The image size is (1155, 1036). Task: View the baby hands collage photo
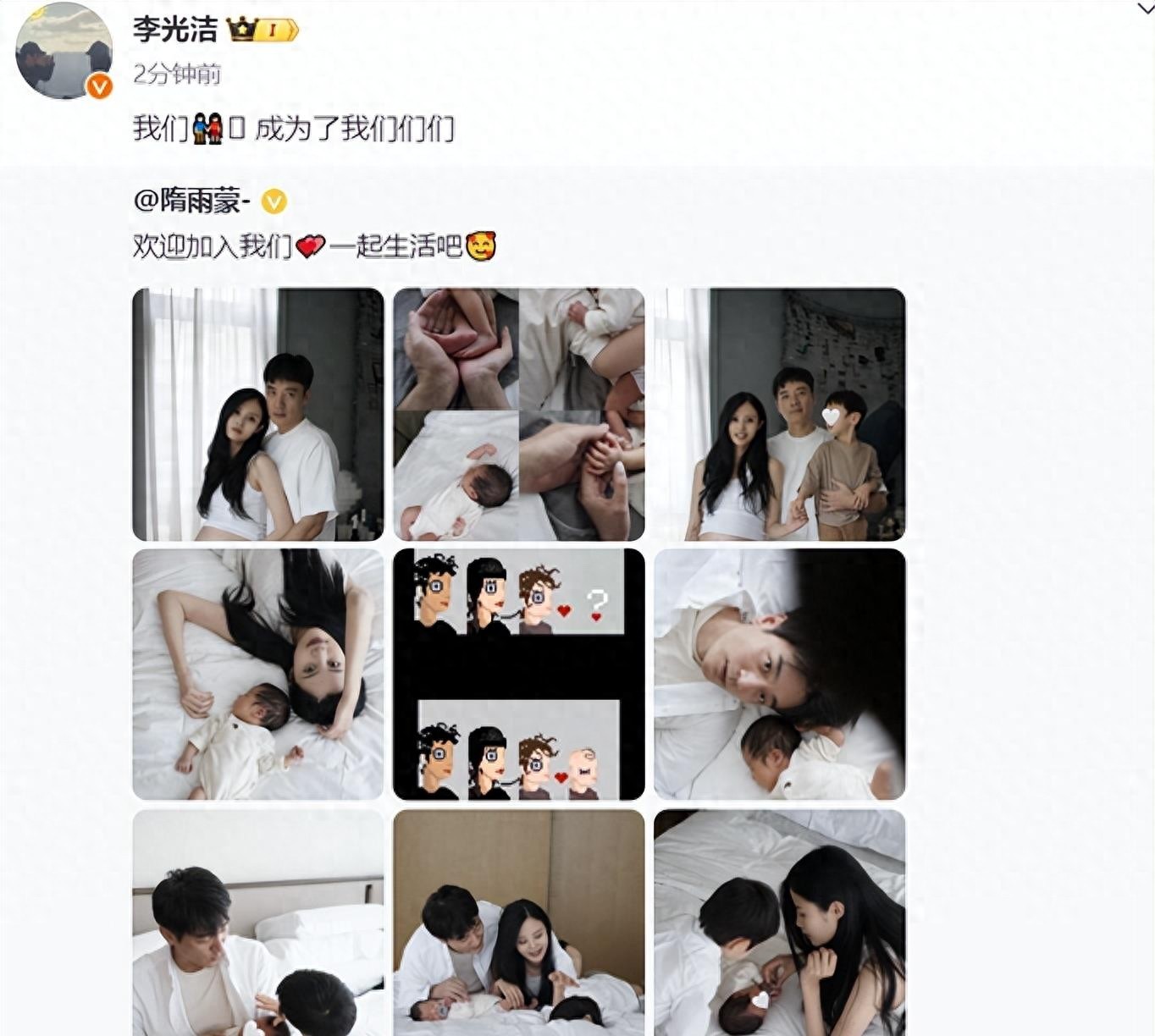[519, 414]
